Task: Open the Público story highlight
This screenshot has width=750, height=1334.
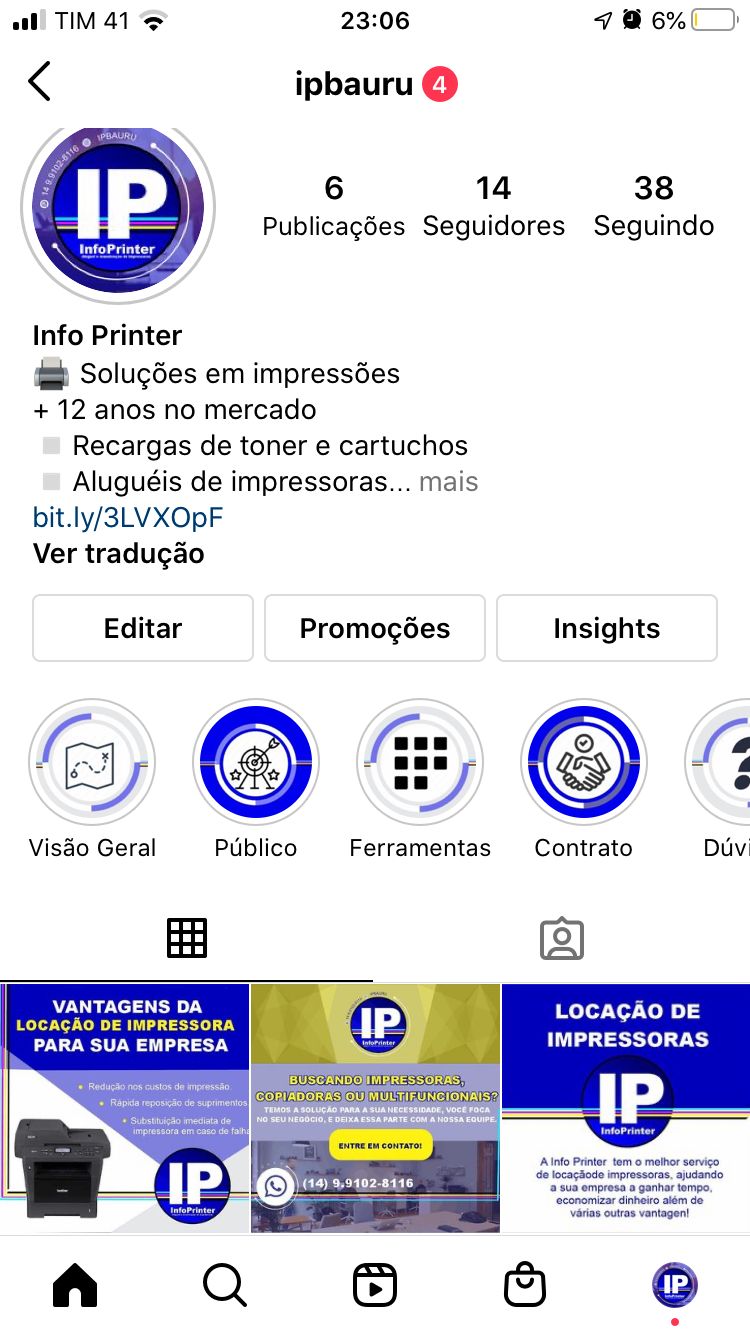Action: [256, 762]
